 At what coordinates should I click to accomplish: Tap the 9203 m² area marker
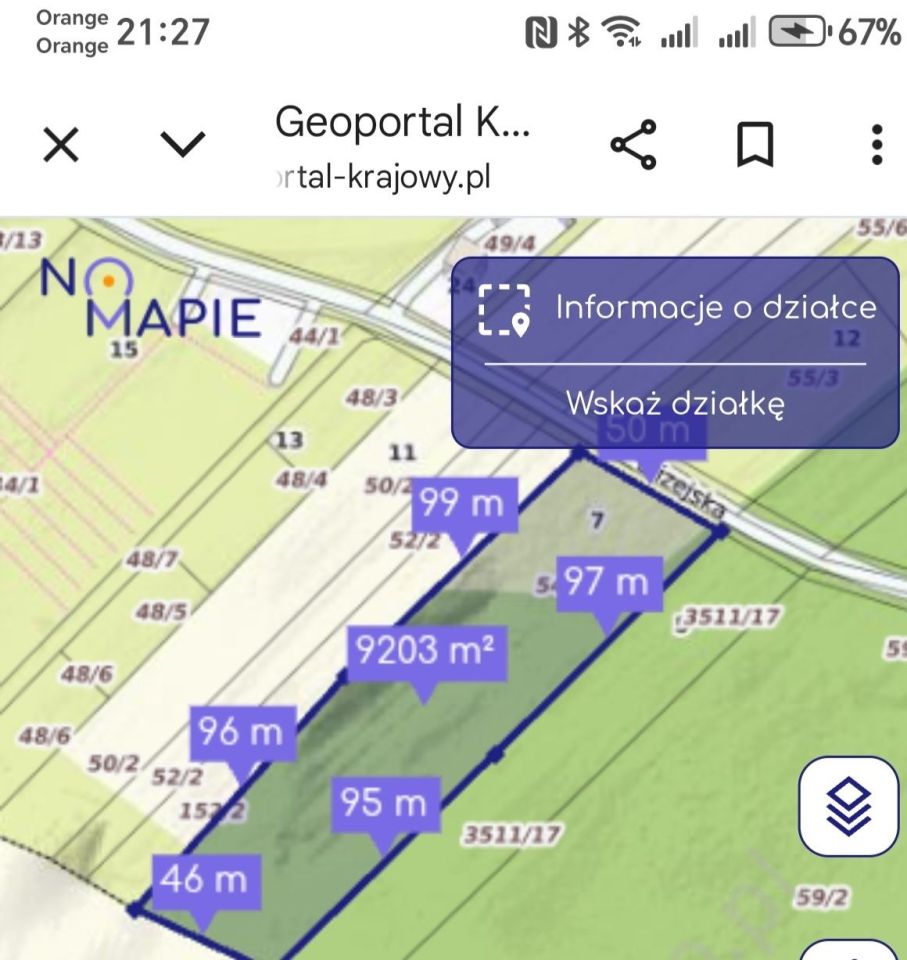(429, 651)
